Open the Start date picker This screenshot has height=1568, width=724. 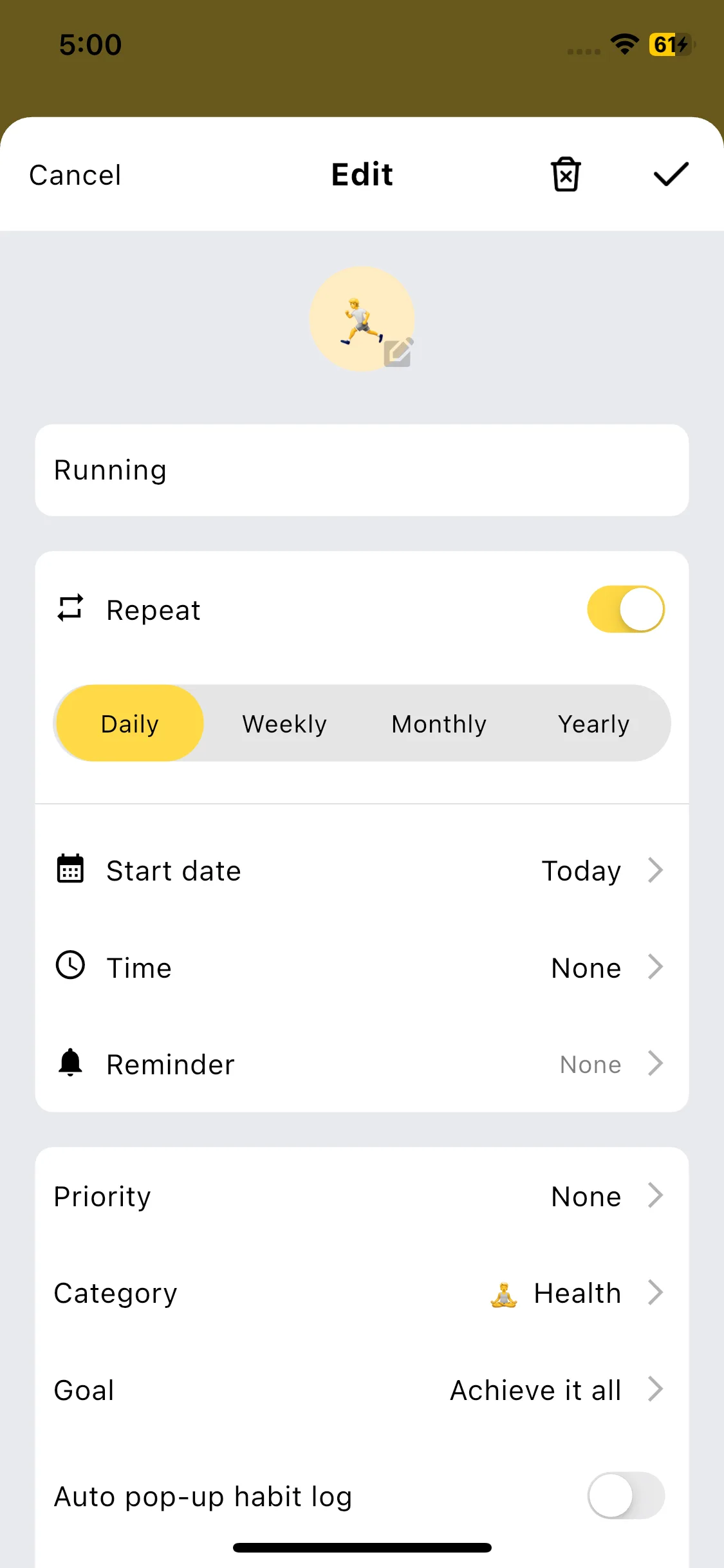point(362,871)
